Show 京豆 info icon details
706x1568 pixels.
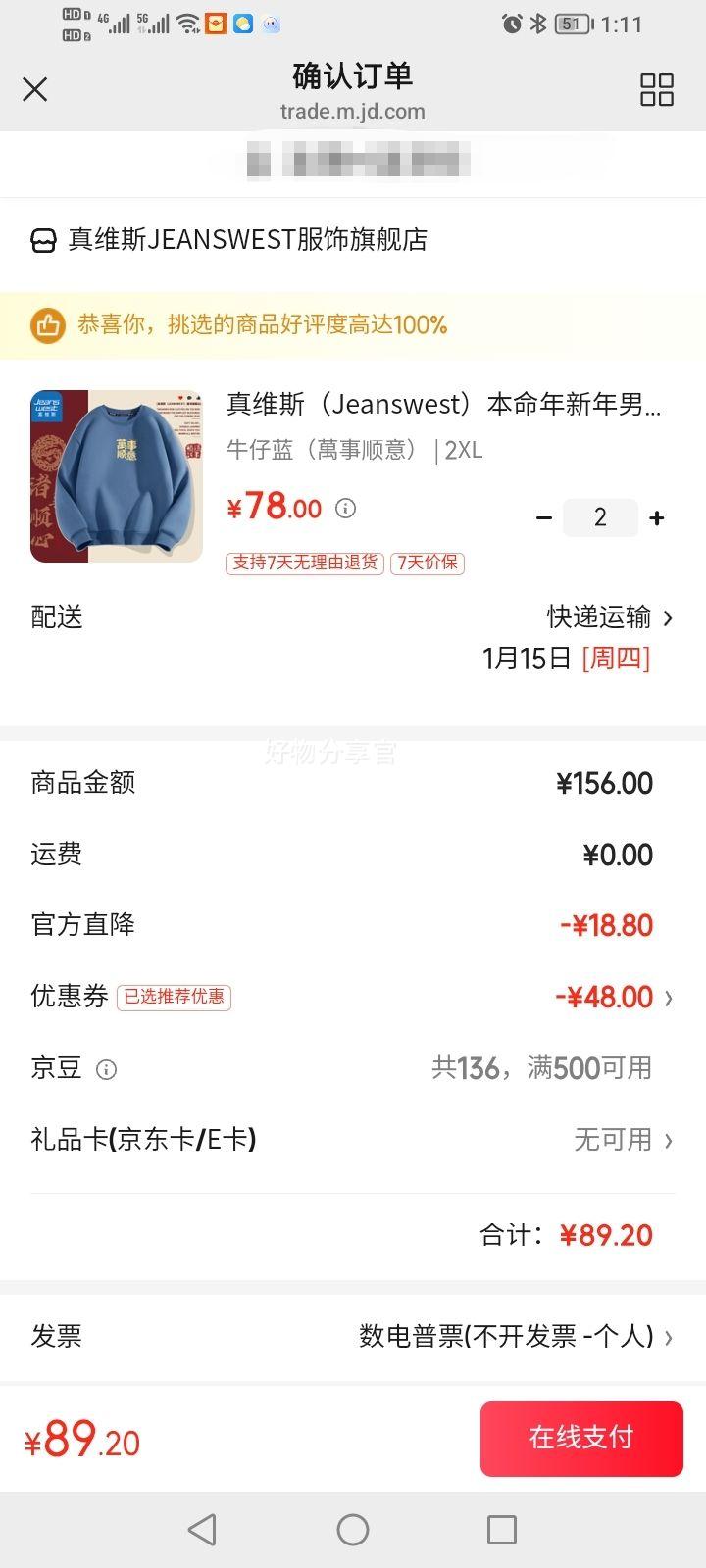tap(106, 1069)
